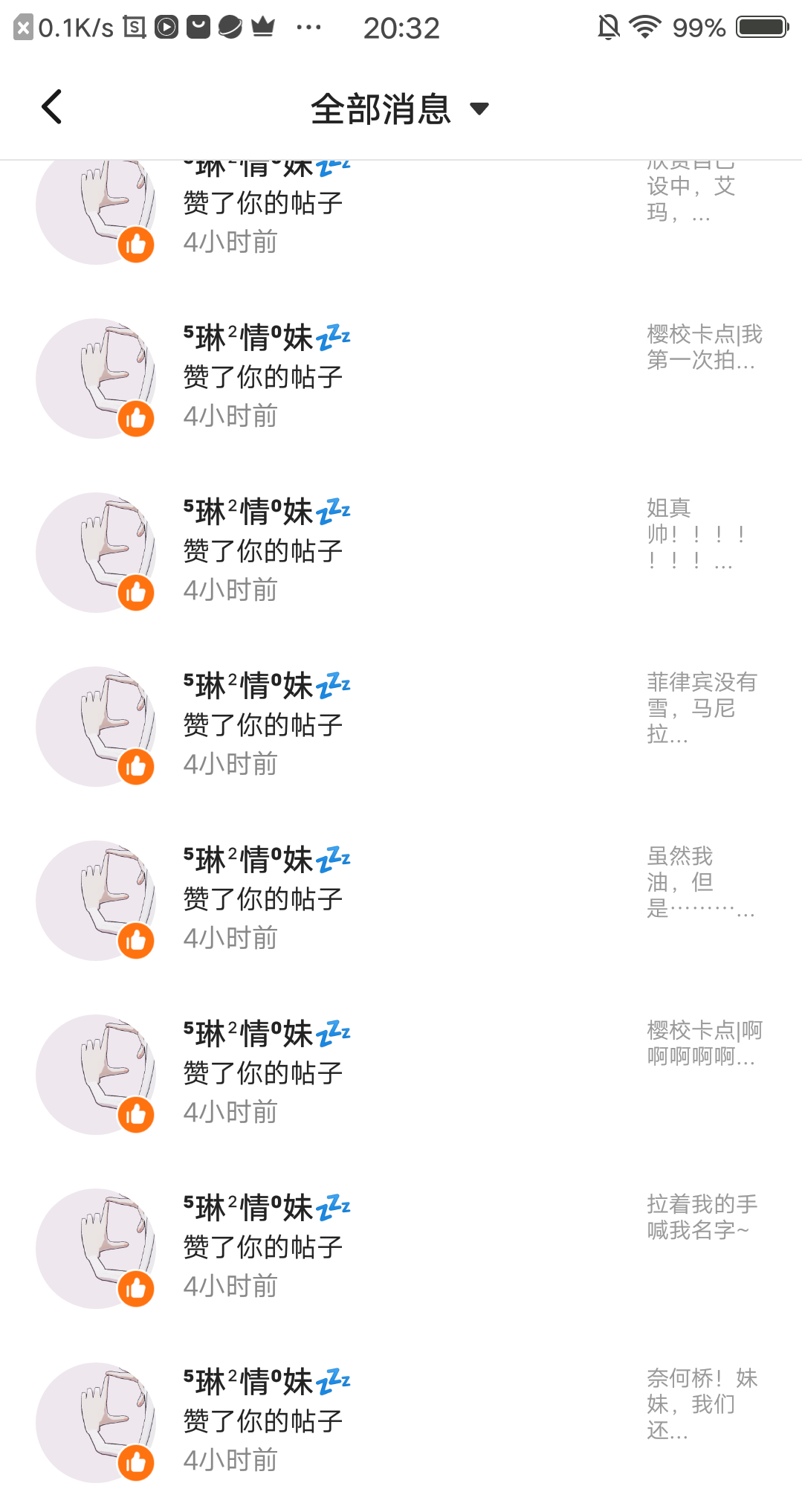The width and height of the screenshot is (802, 1512).
Task: Open the like notification for 樱校卡点|啊啊啊啊啊 post
Action: coord(401,1073)
